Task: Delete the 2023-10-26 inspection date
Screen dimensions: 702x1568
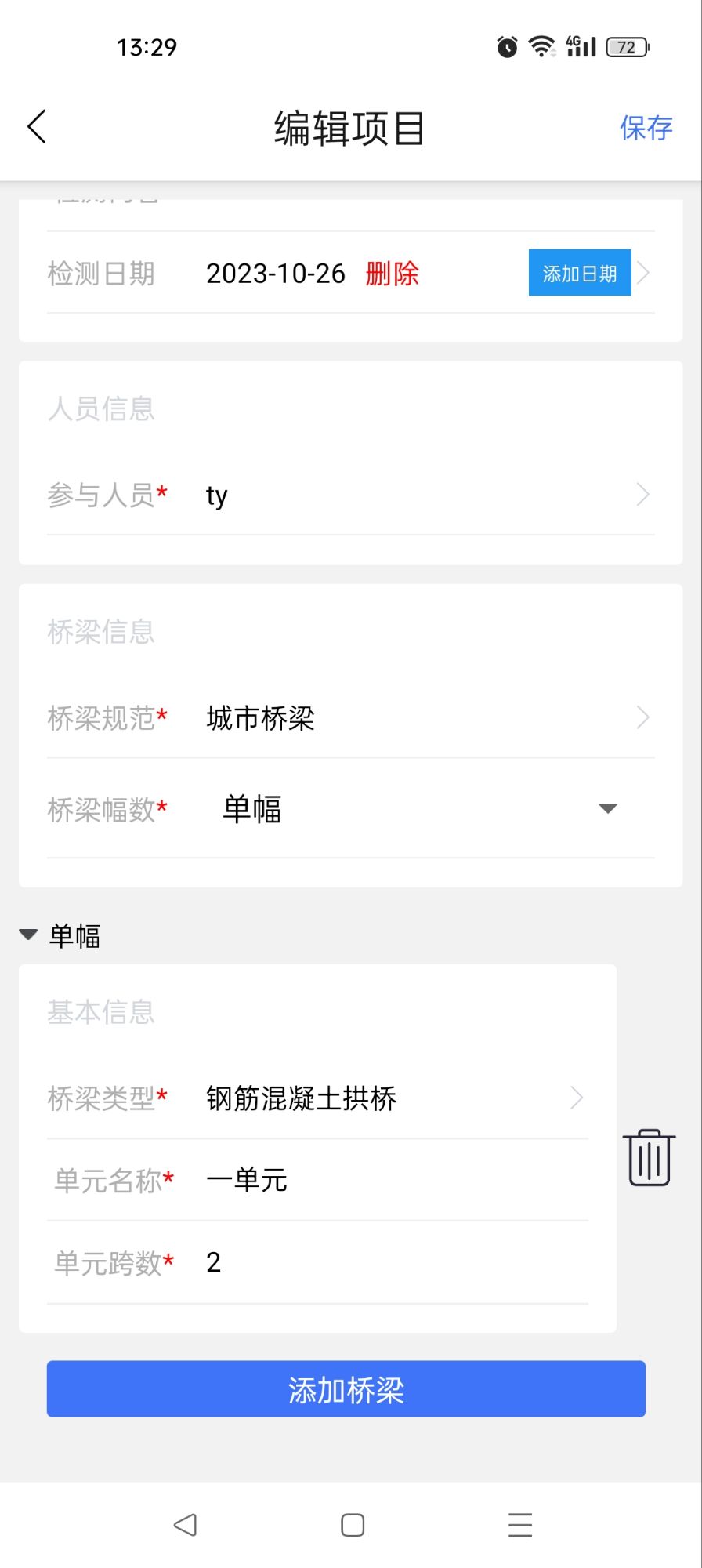Action: click(x=392, y=274)
